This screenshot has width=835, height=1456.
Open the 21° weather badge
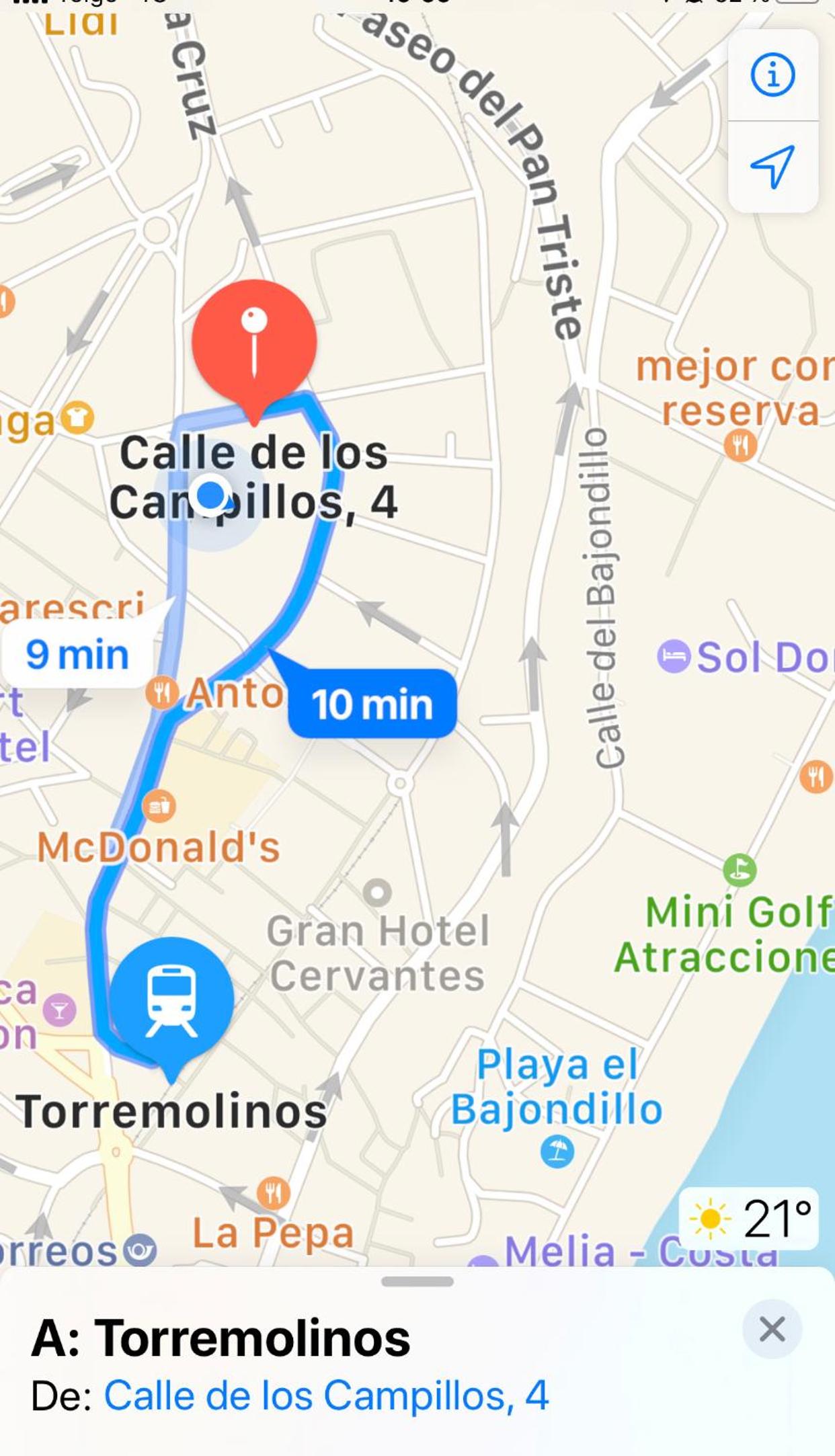(750, 1218)
